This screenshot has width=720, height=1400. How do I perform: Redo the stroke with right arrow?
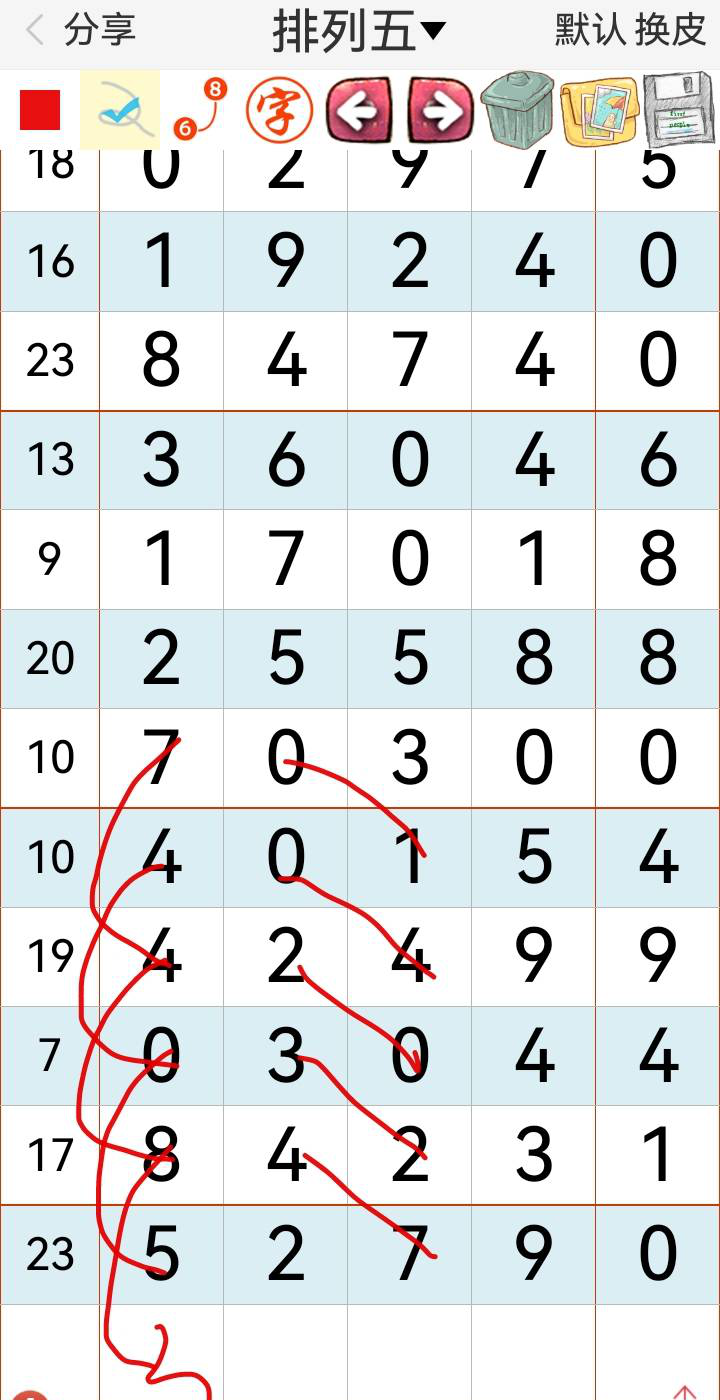[x=439, y=110]
